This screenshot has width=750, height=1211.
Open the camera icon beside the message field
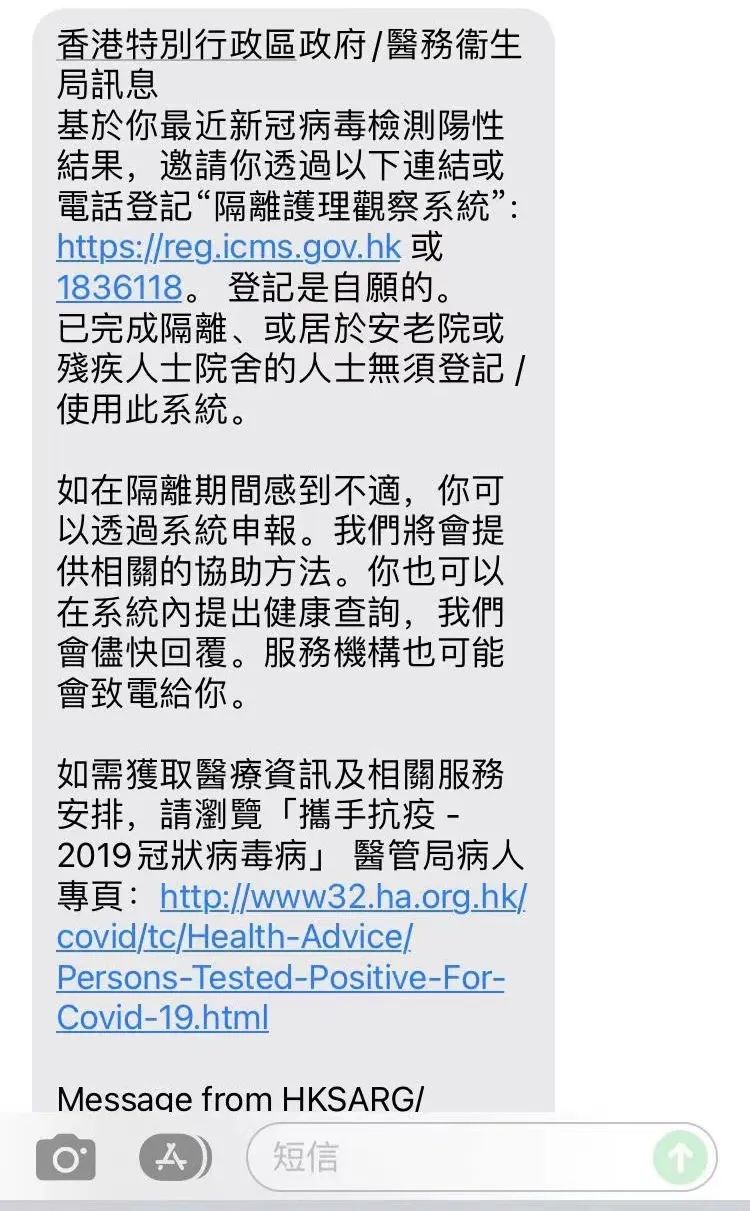coord(66,1159)
